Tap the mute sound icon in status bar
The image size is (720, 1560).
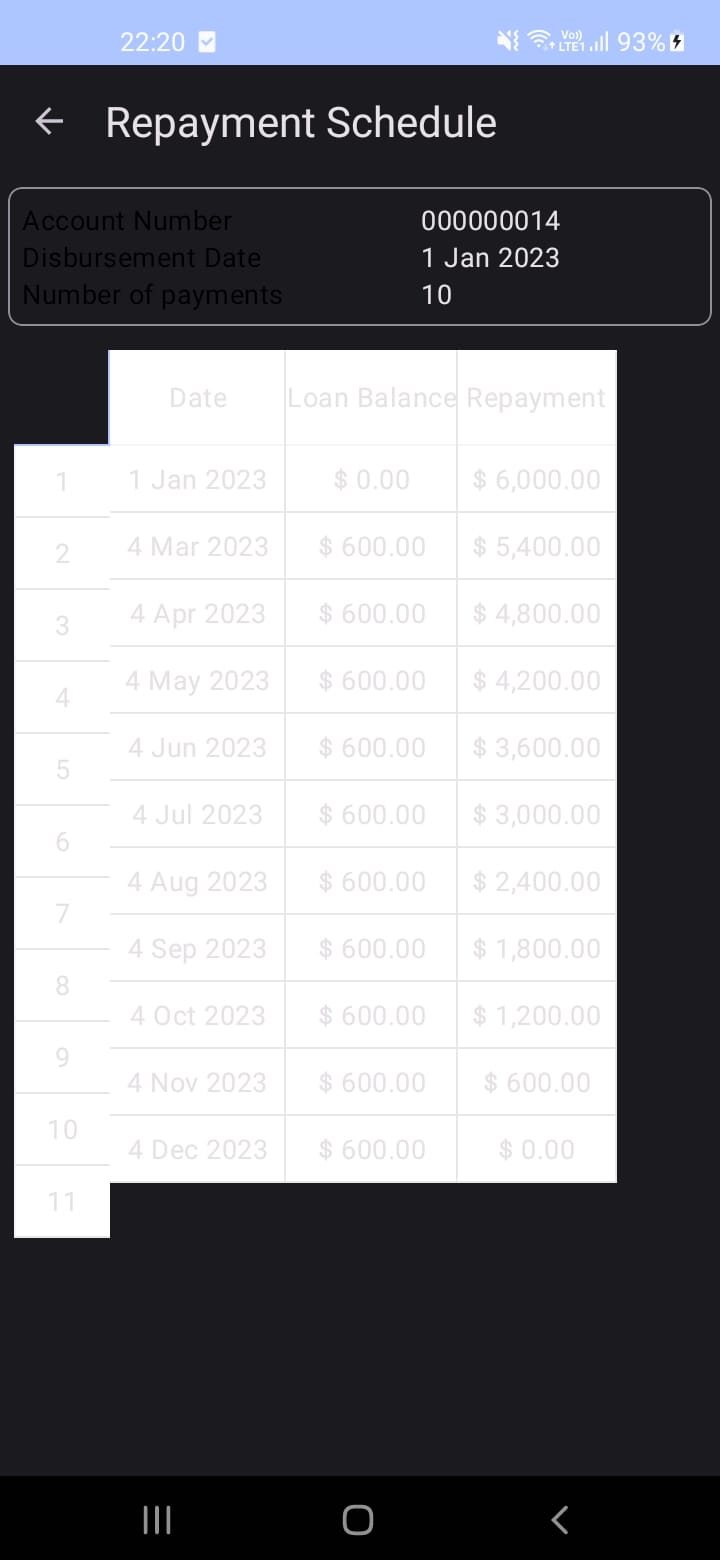click(506, 41)
